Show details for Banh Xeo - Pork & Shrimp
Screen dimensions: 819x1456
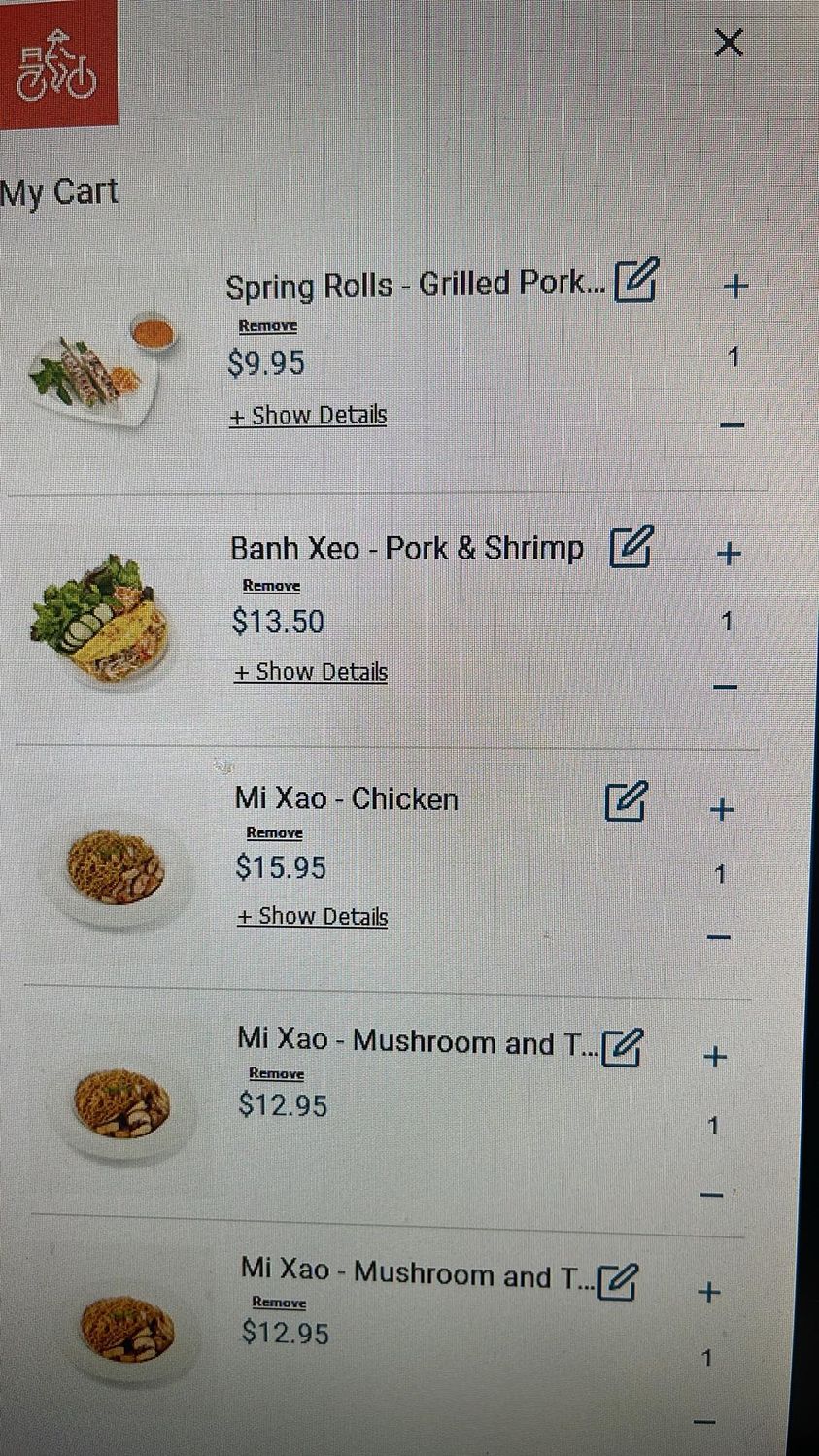point(311,672)
